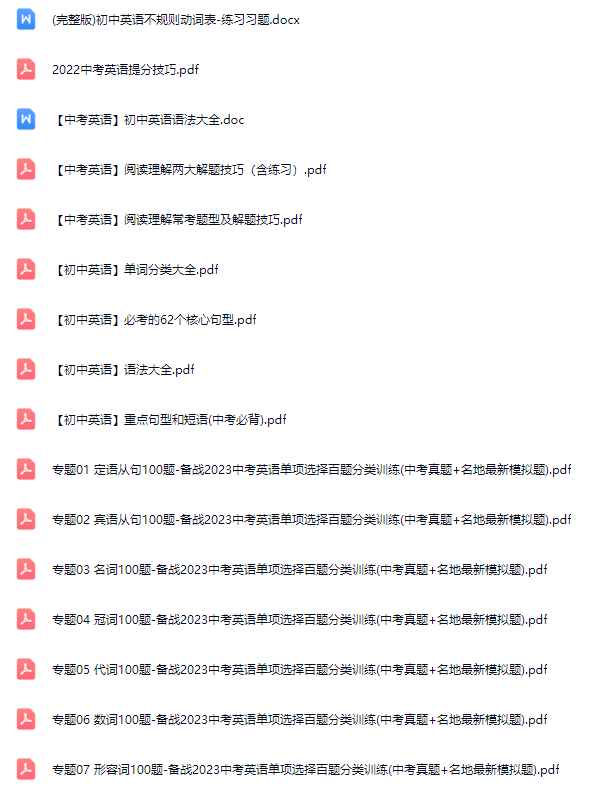The image size is (602, 786).
Task: Open 专题06 数词100题 pdf
Action: (x=300, y=720)
